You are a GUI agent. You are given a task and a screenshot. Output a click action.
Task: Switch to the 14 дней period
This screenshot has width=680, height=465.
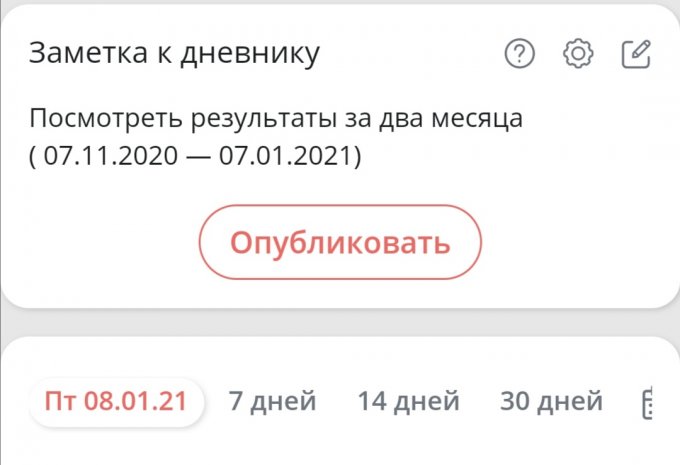click(x=409, y=401)
